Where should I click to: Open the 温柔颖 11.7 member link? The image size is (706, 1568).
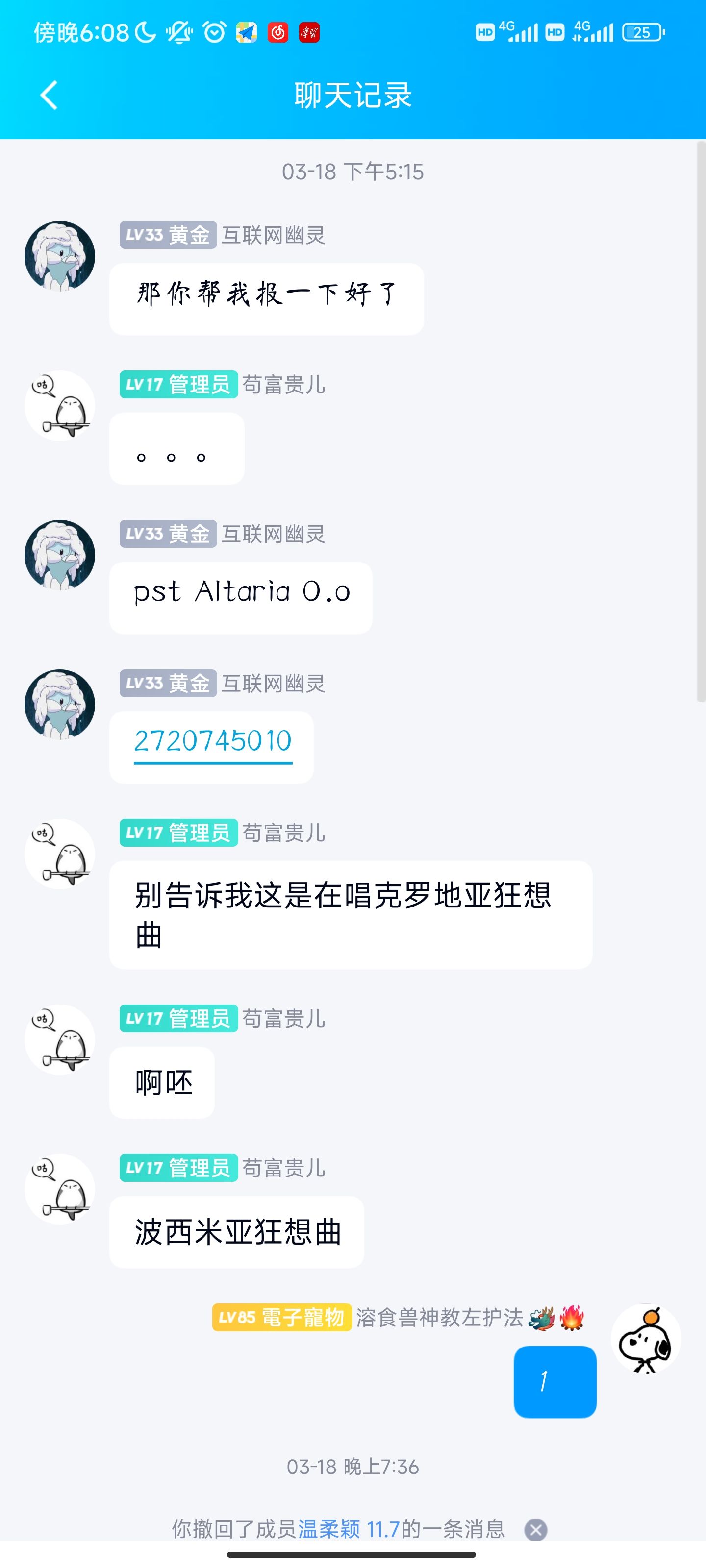(348, 1528)
